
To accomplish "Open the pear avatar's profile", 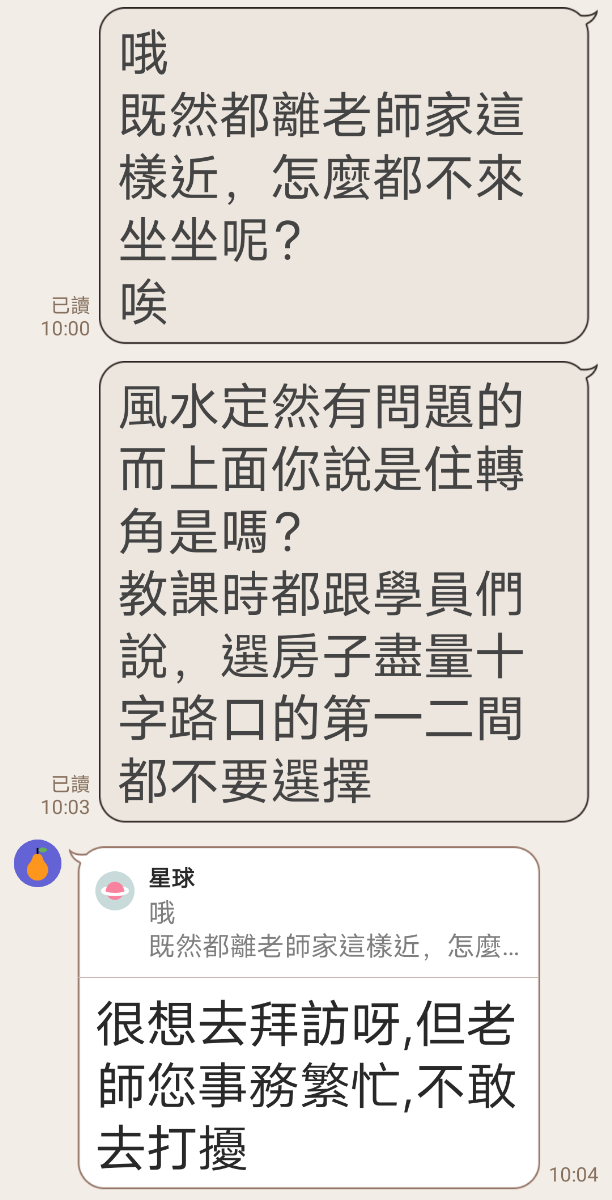I will tap(38, 863).
